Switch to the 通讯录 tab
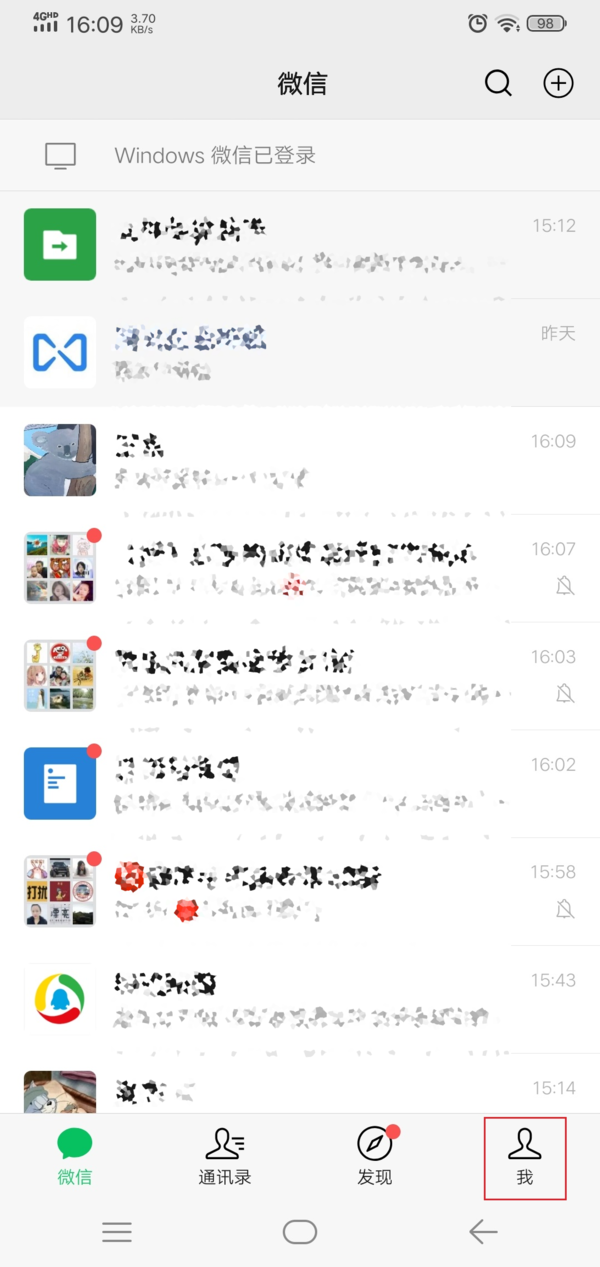Viewport: 600px width, 1267px height. (x=225, y=1156)
